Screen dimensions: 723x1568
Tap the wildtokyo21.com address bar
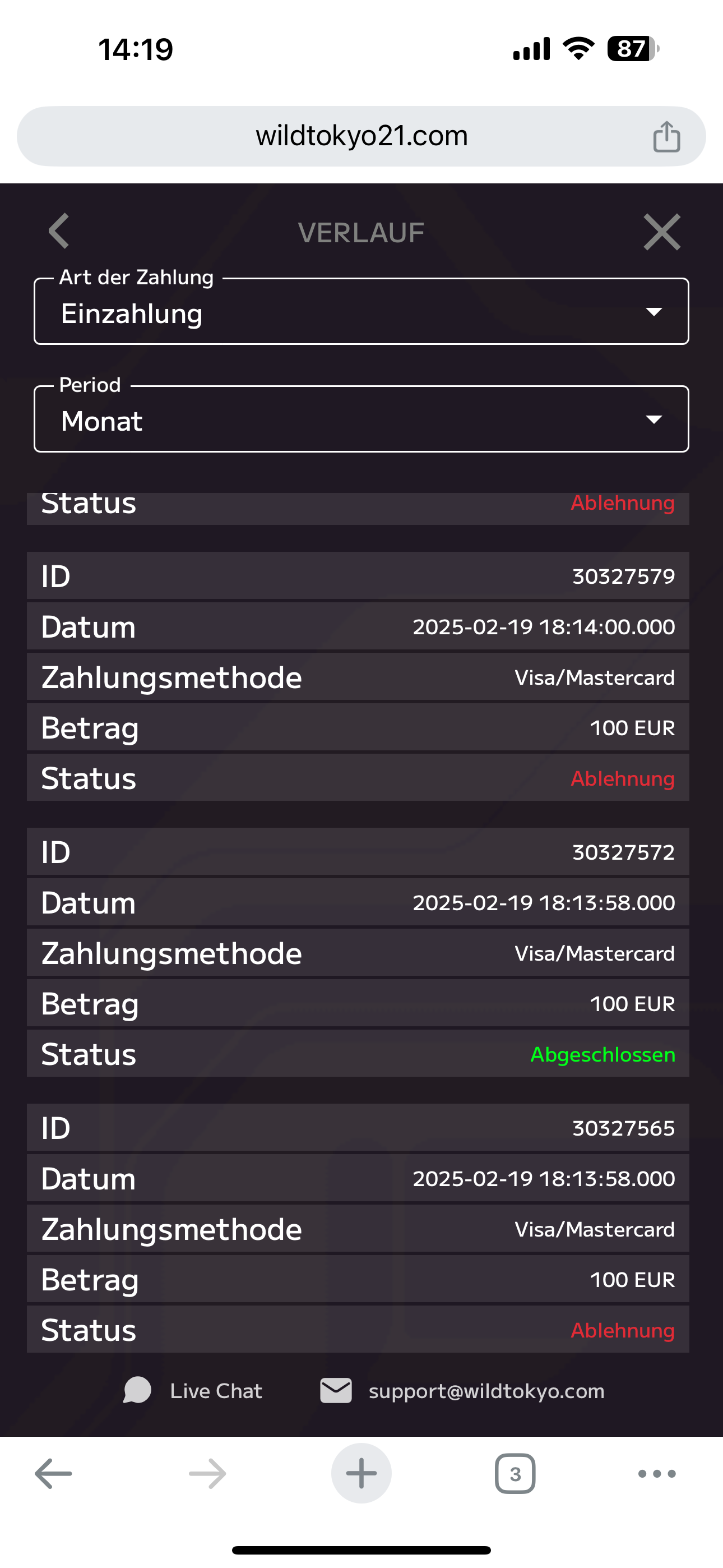pyautogui.click(x=361, y=136)
